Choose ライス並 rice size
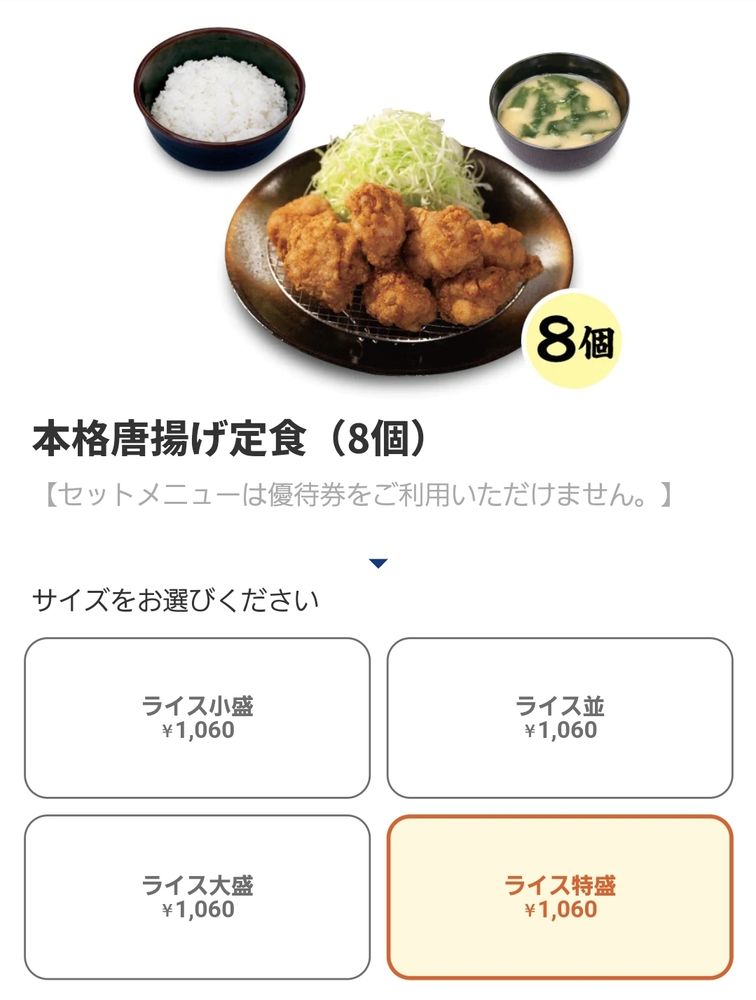The width and height of the screenshot is (756, 1000). pos(560,718)
